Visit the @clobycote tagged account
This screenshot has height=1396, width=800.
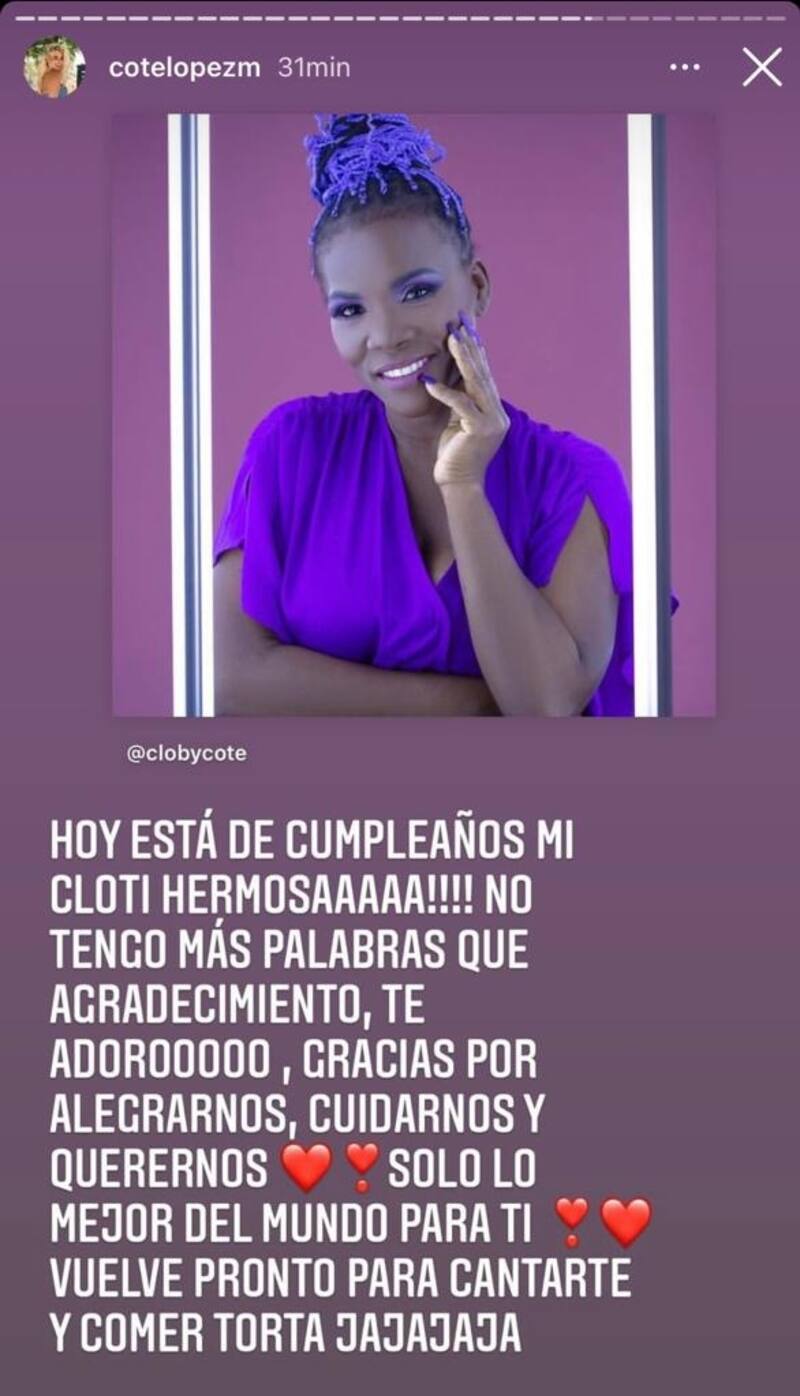pyautogui.click(x=186, y=754)
